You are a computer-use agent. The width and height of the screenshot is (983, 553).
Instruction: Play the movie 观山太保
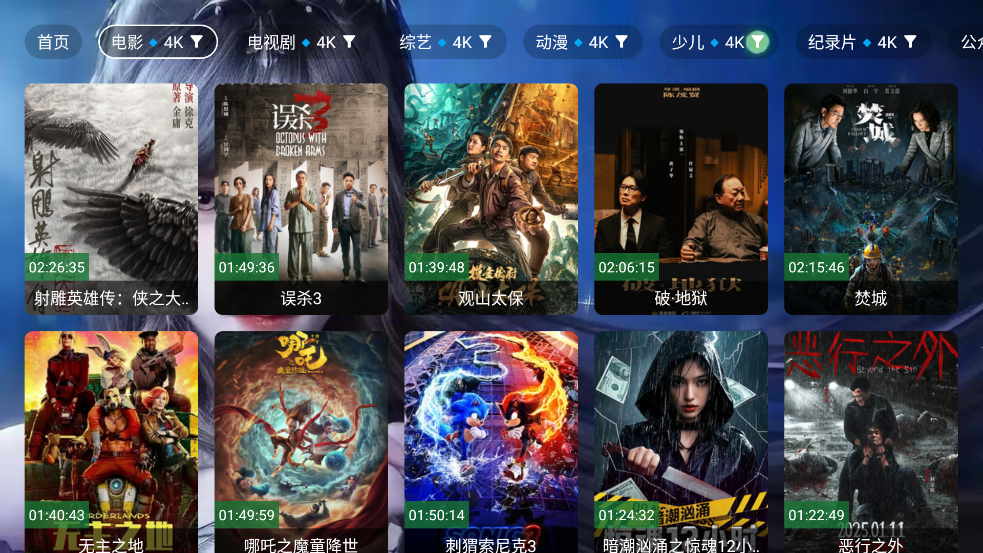[x=491, y=198]
